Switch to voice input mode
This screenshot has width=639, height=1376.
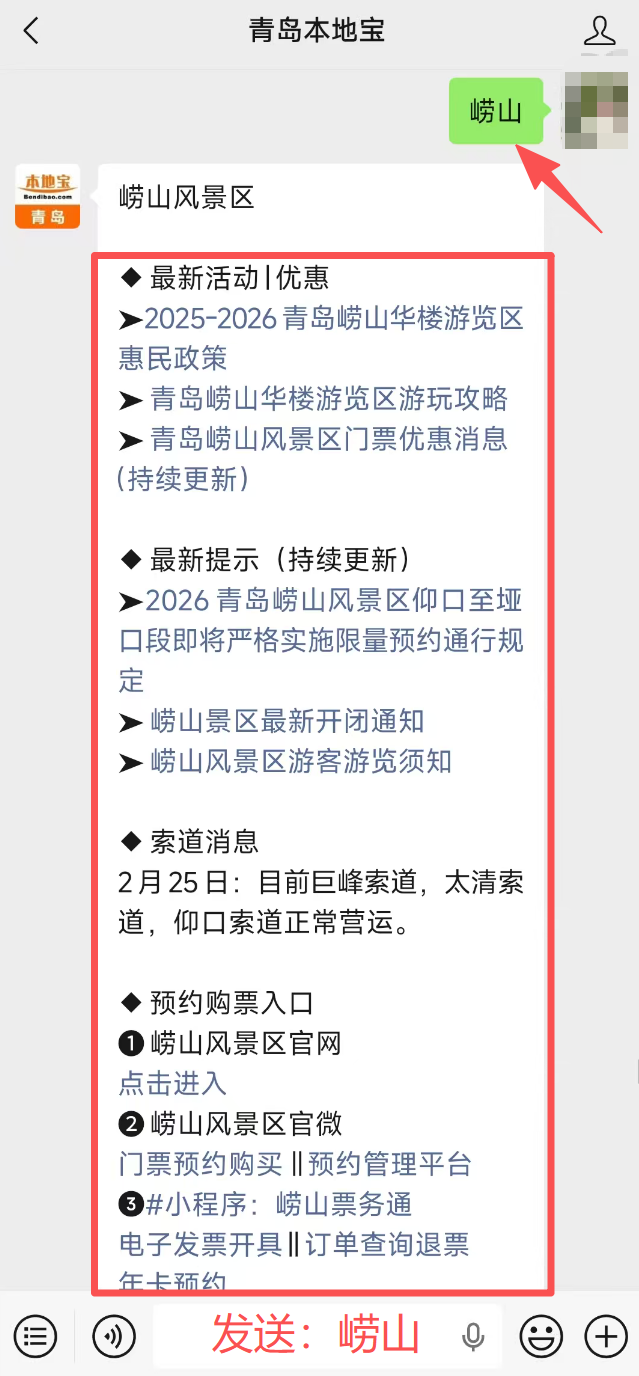114,1335
